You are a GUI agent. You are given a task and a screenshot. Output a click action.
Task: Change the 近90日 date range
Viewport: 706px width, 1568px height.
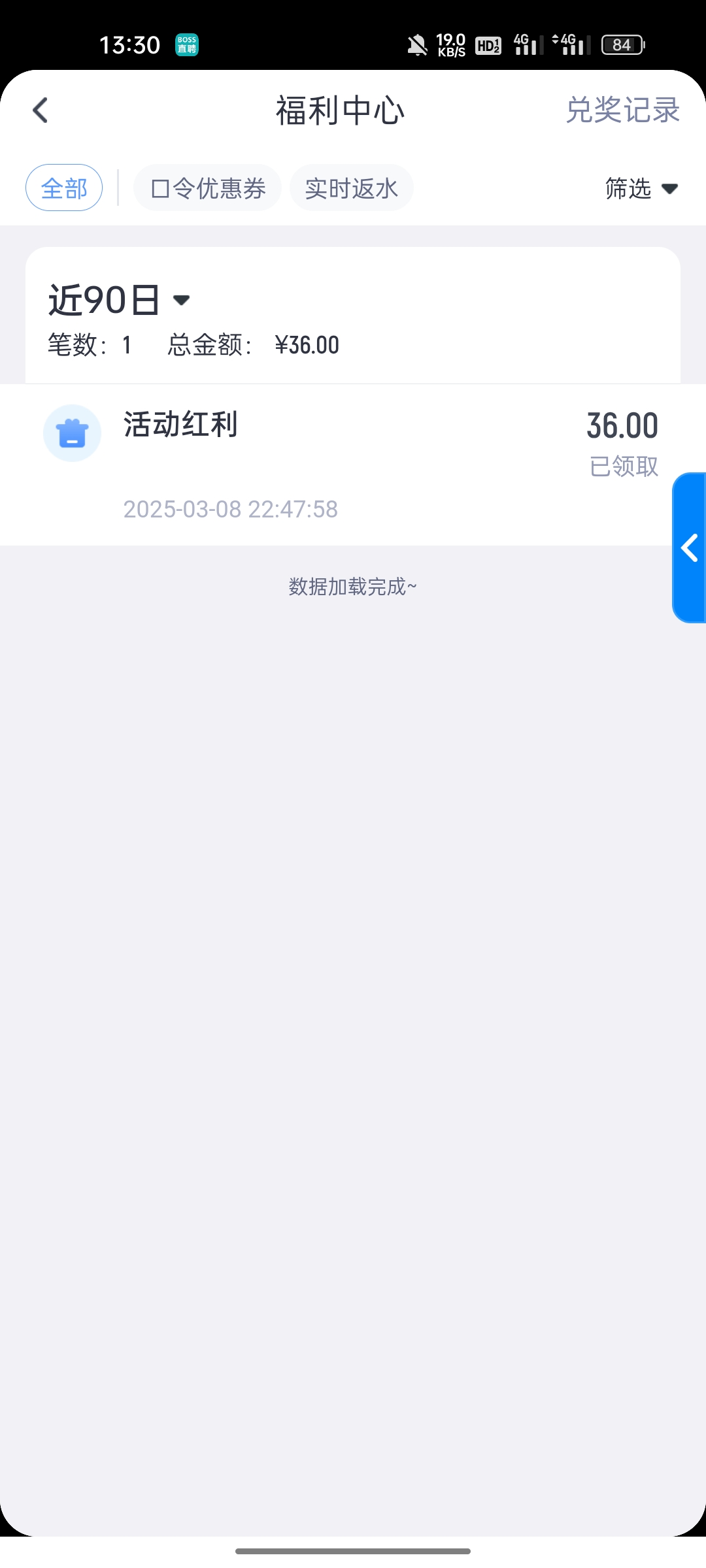tap(119, 300)
